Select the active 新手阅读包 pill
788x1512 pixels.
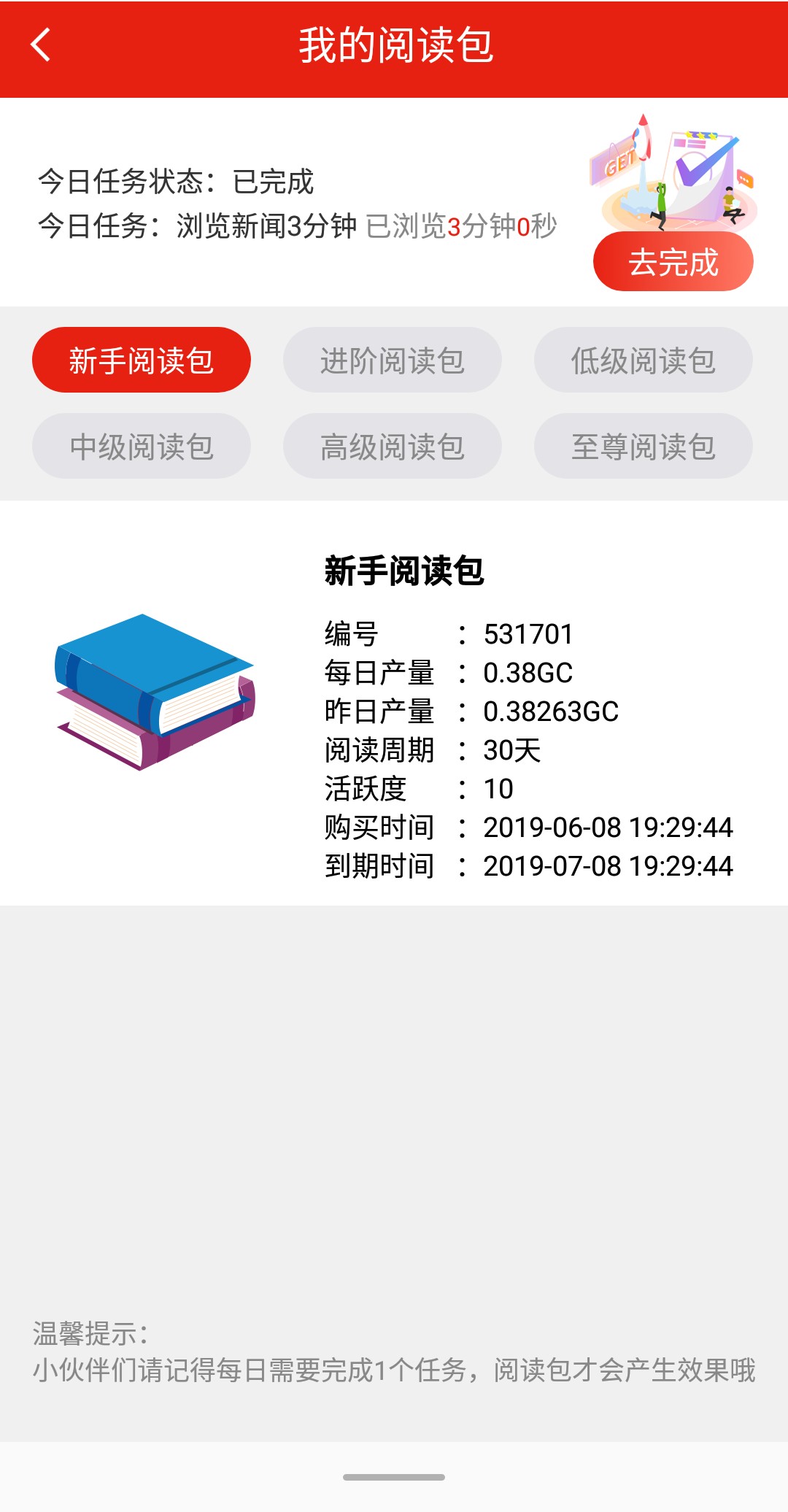click(x=142, y=359)
